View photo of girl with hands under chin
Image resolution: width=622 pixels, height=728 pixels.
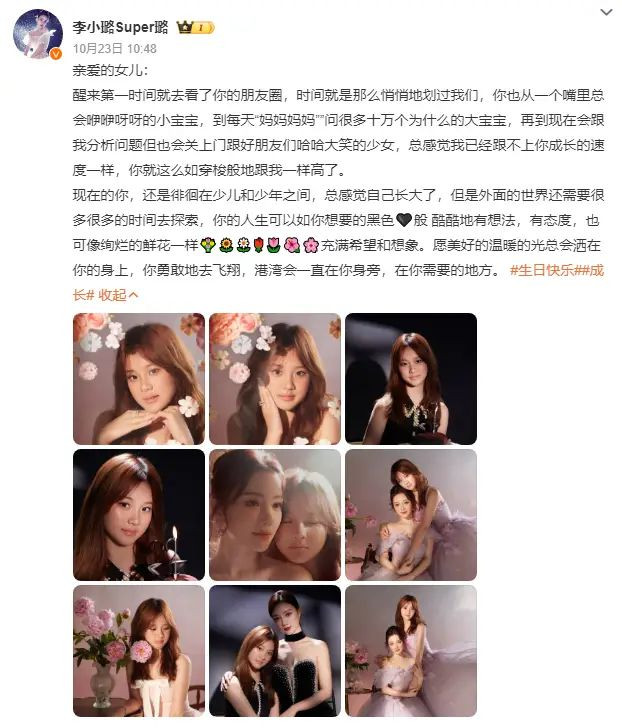(x=139, y=378)
